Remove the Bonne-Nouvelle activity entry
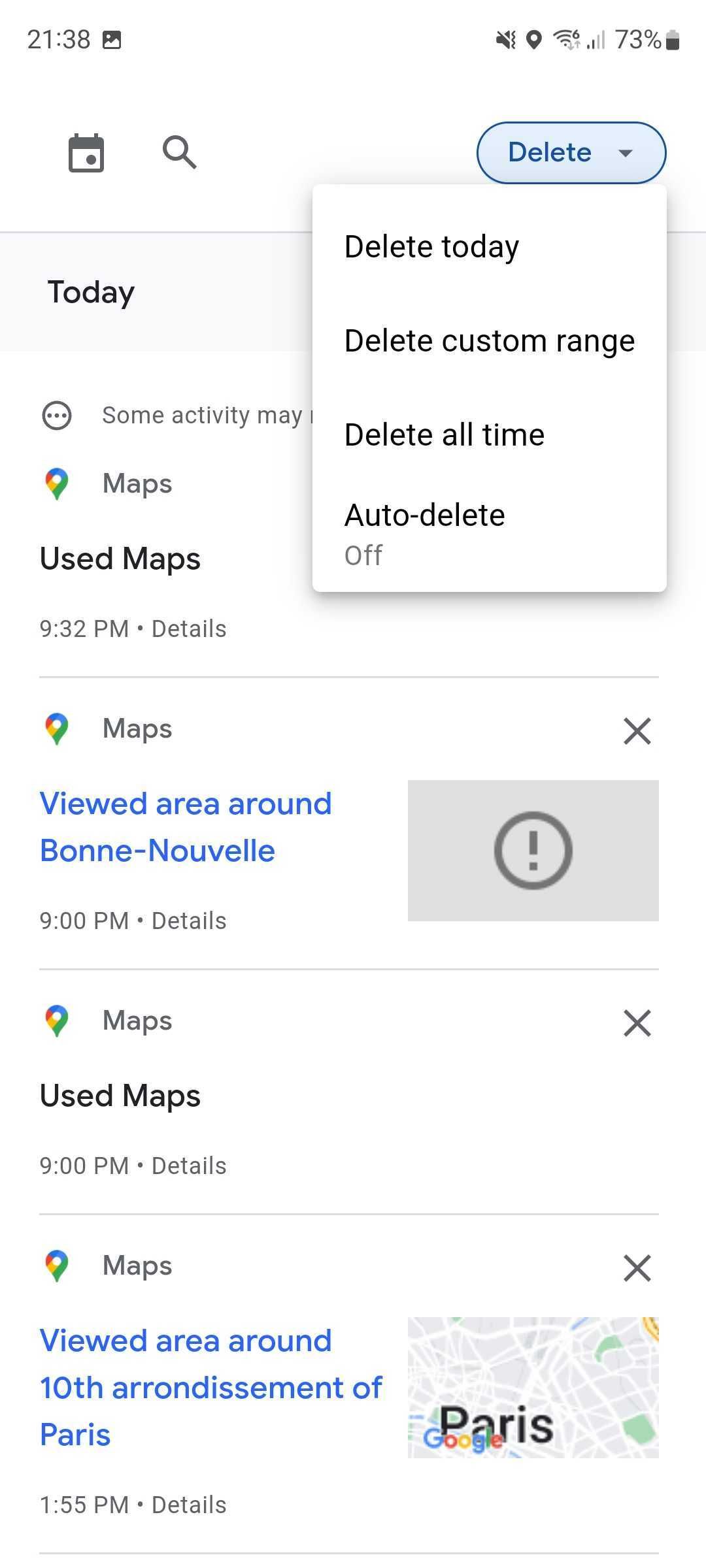 [x=637, y=731]
